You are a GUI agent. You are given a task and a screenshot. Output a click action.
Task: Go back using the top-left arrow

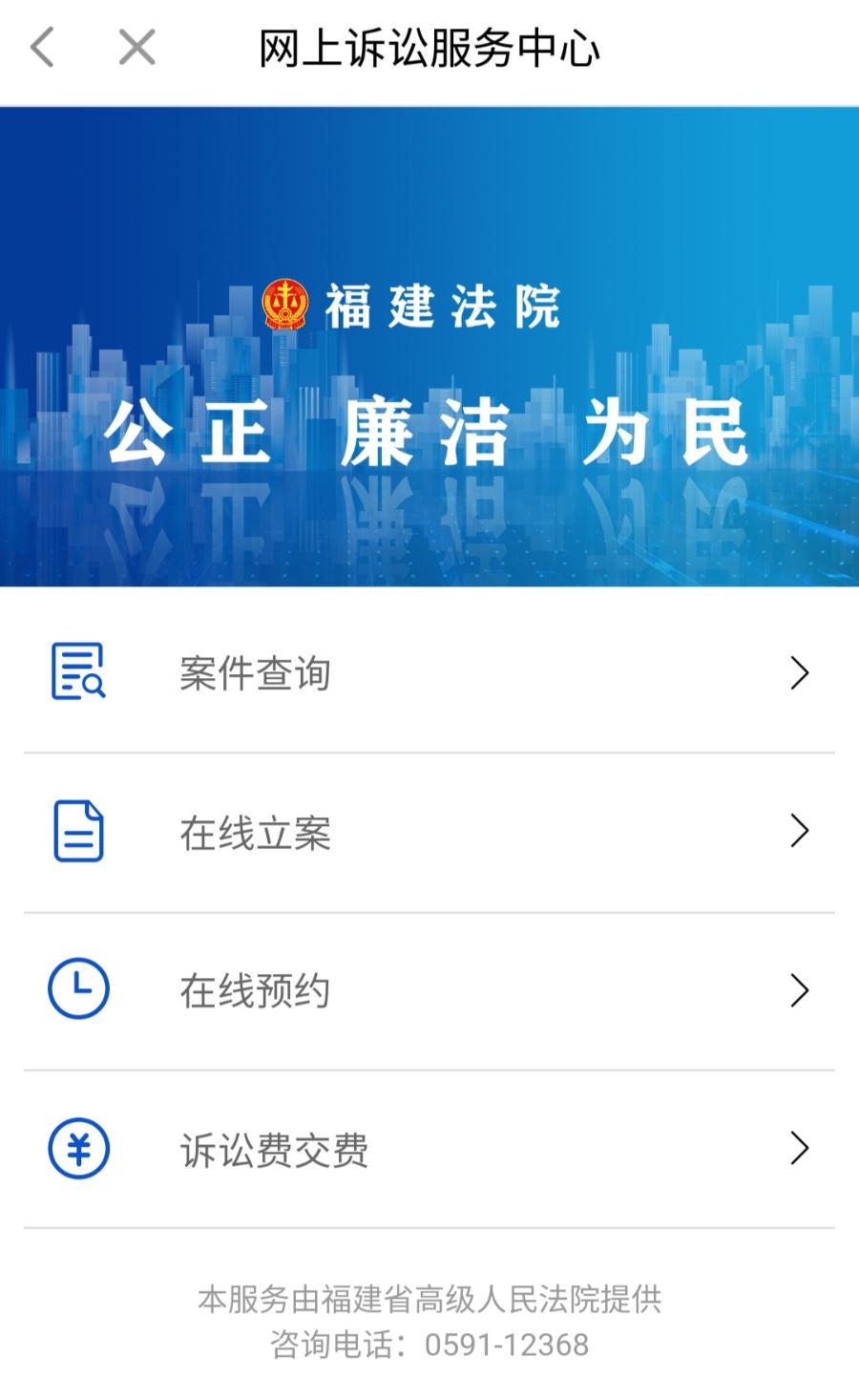43,47
